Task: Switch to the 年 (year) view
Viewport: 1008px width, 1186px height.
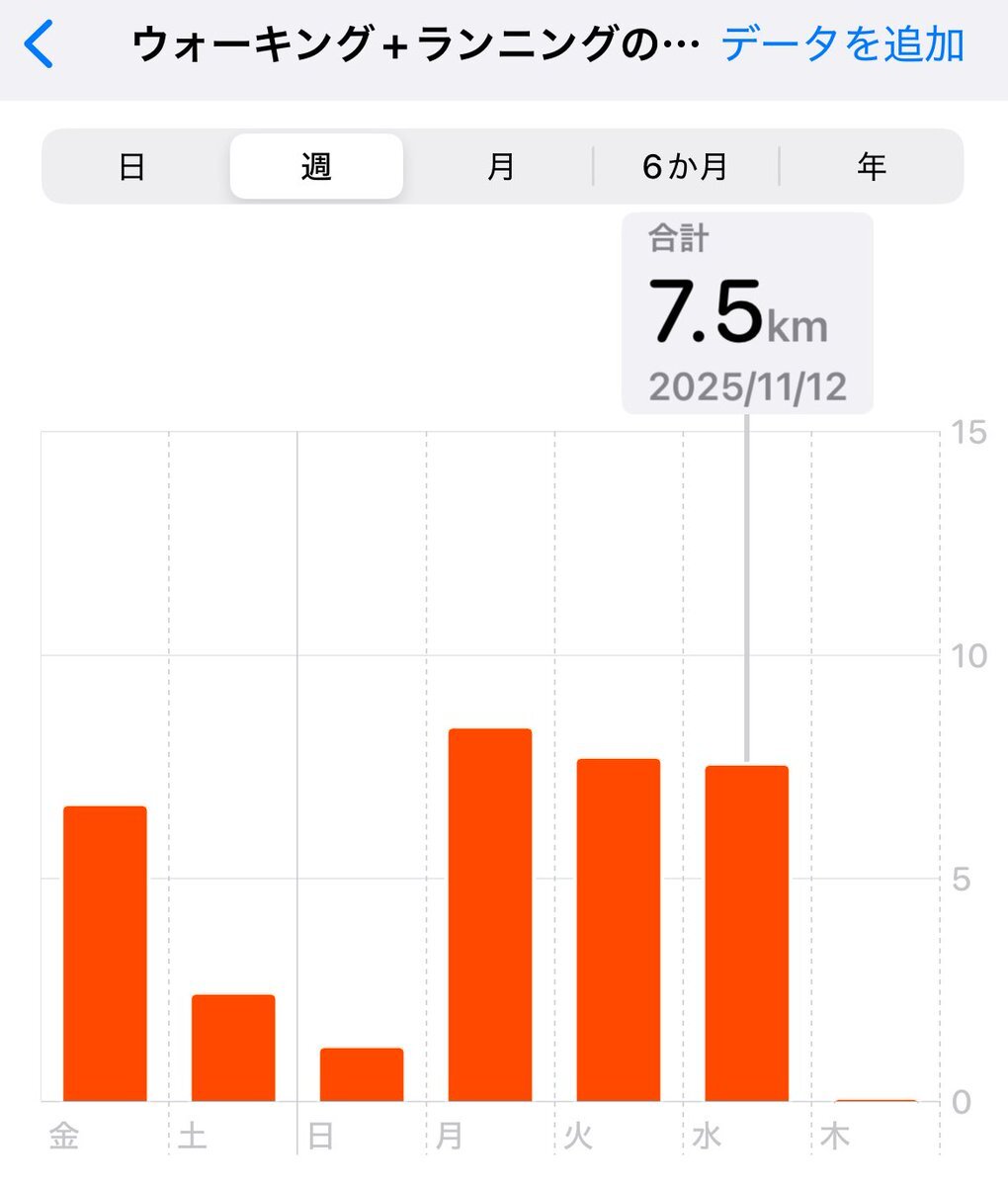Action: [871, 167]
